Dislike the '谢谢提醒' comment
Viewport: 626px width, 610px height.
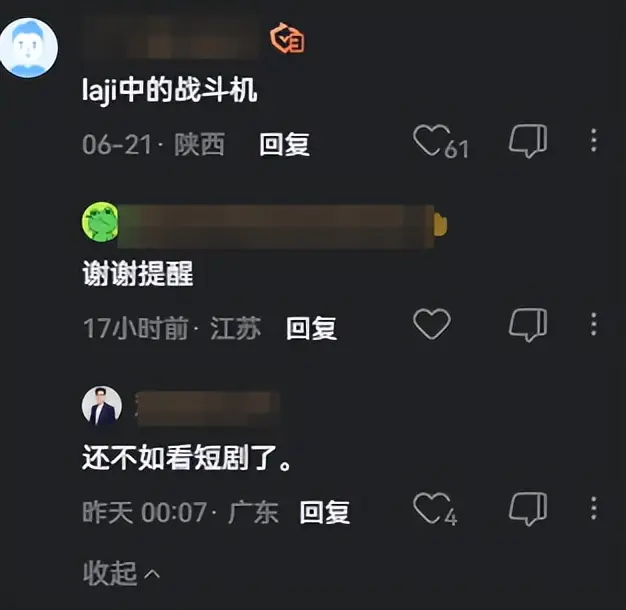[527, 325]
